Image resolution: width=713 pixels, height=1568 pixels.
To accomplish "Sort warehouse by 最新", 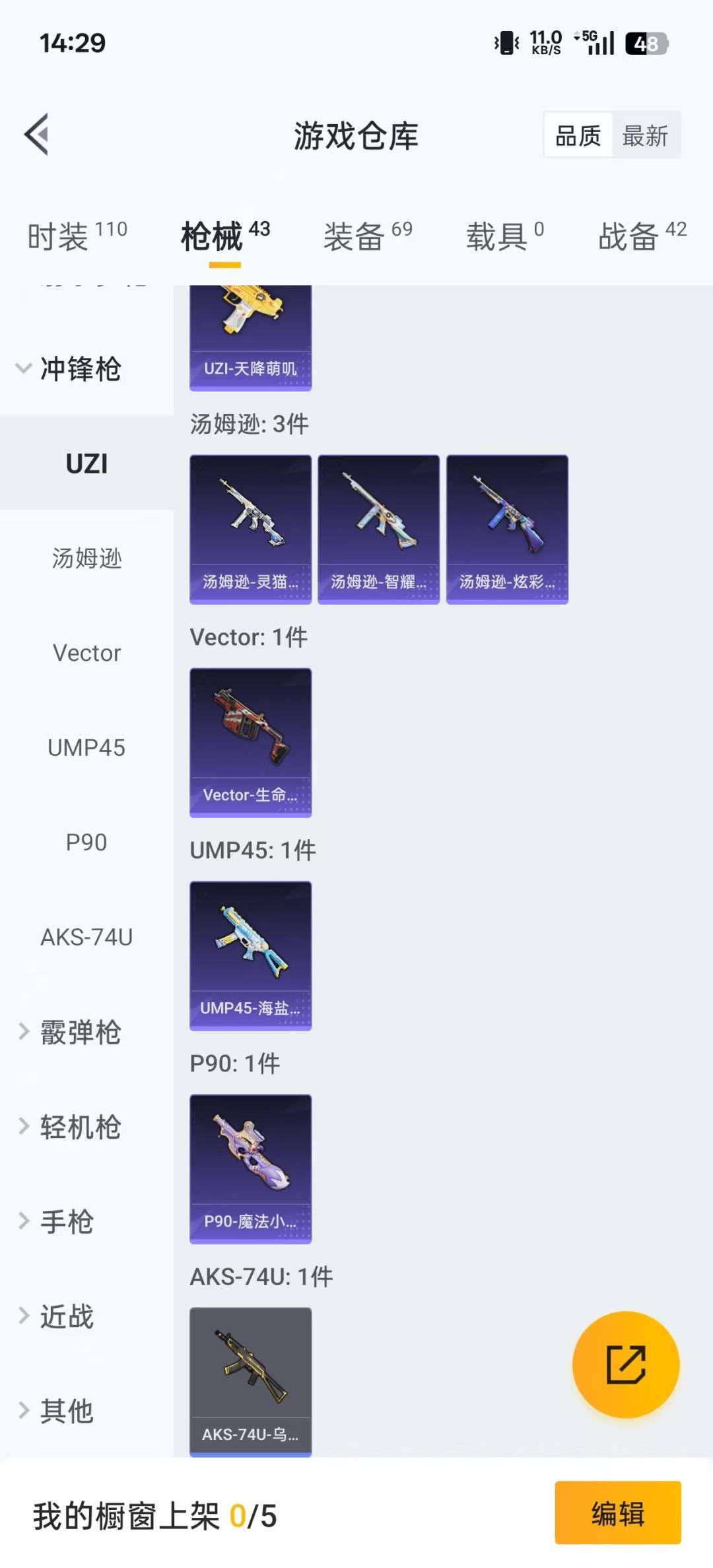I will click(645, 136).
